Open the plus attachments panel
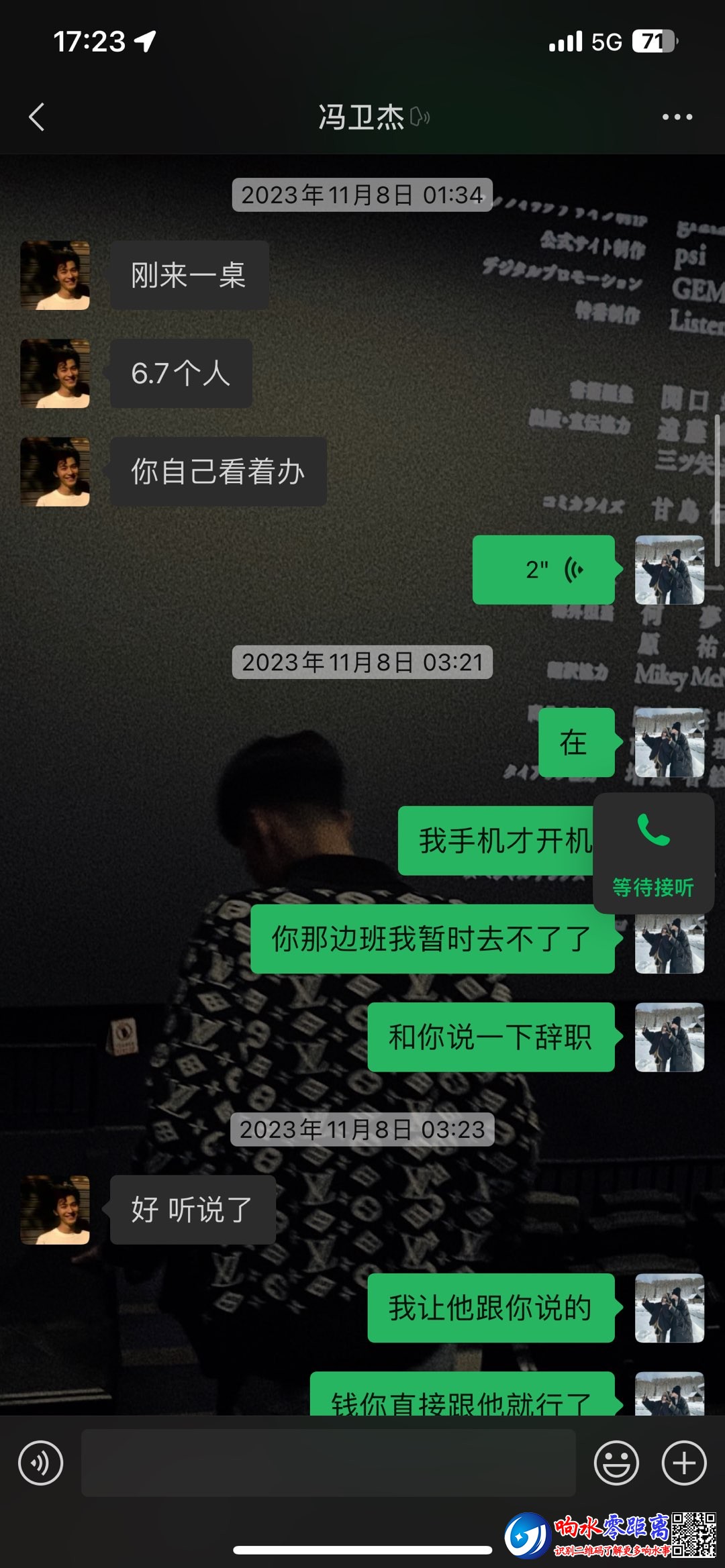 click(684, 1463)
